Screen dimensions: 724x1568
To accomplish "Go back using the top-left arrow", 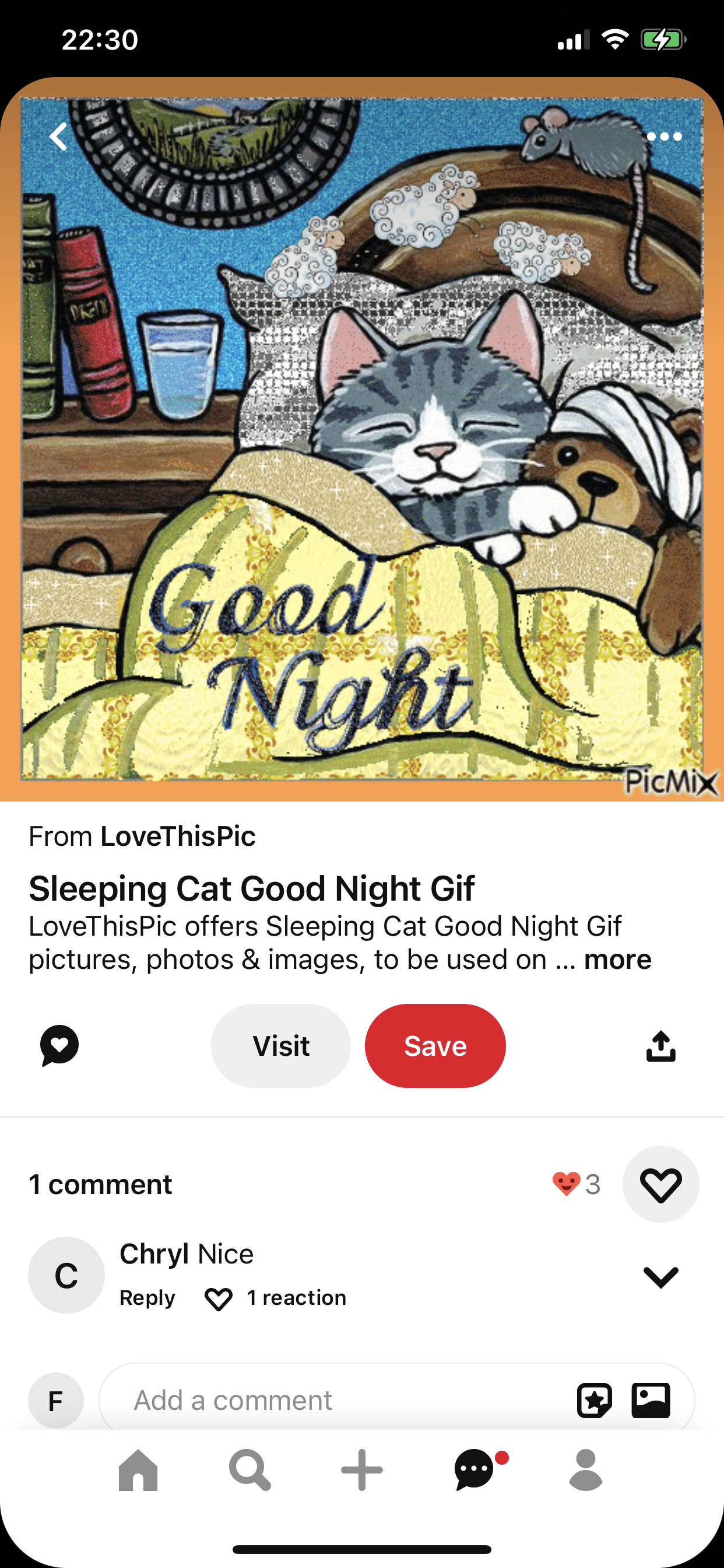I will [58, 136].
